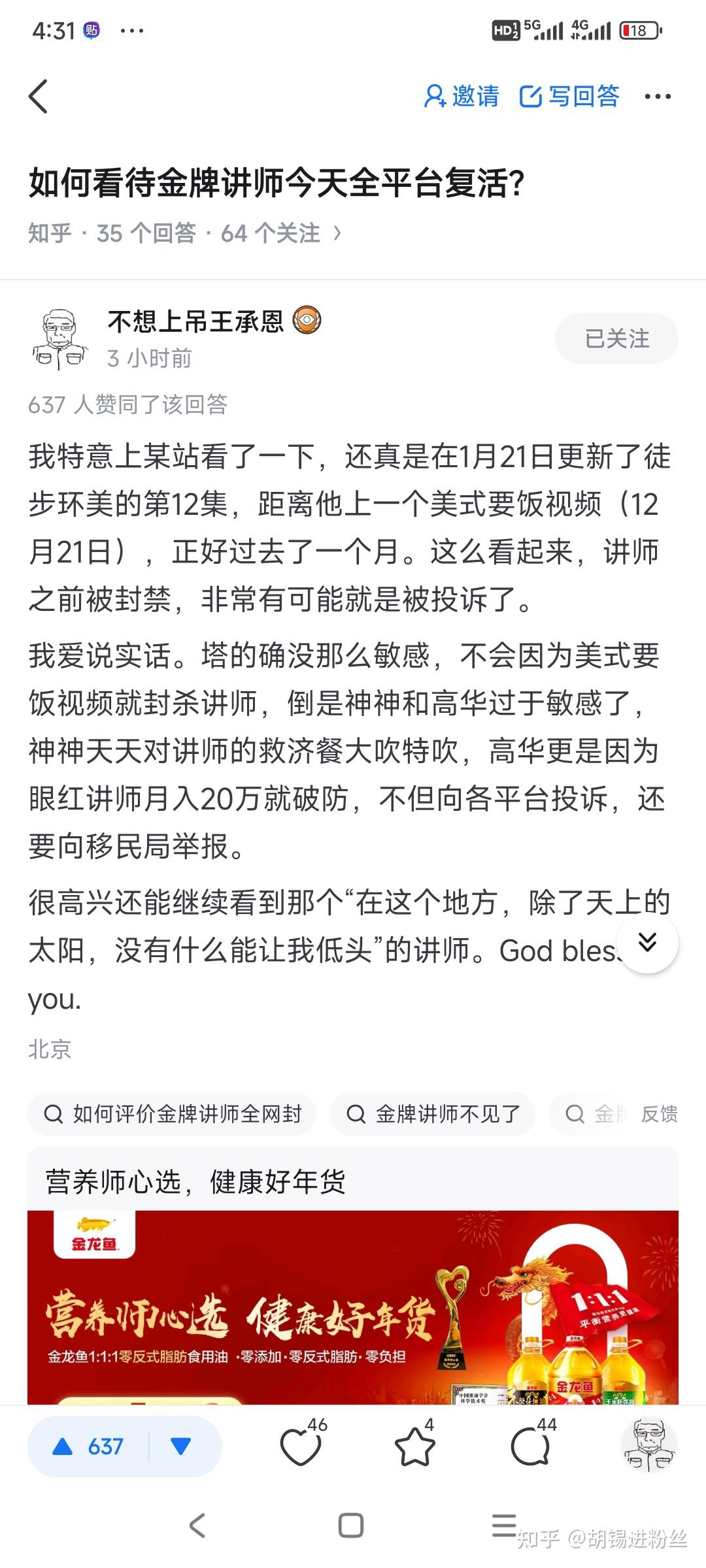Viewport: 706px width, 1568px height.
Task: Like the answer with heart icon
Action: point(301,1446)
